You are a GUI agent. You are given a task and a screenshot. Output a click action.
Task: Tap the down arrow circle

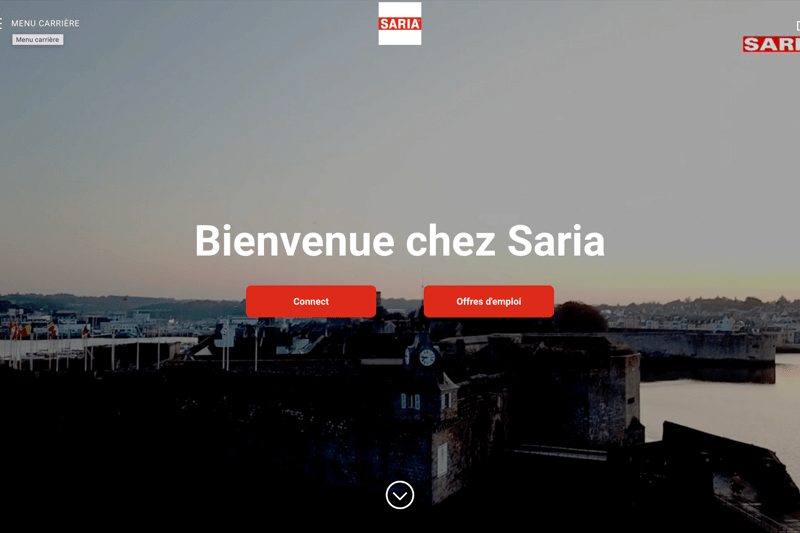tap(399, 495)
